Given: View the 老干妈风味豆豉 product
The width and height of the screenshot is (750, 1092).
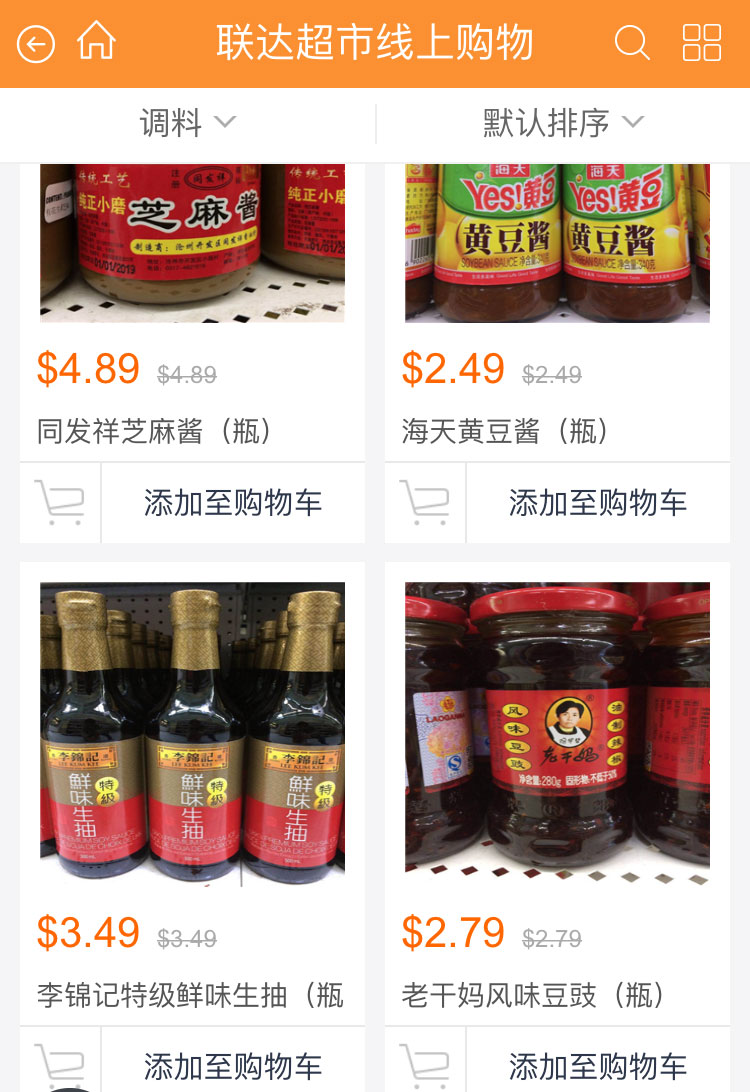Looking at the screenshot, I should click(557, 732).
